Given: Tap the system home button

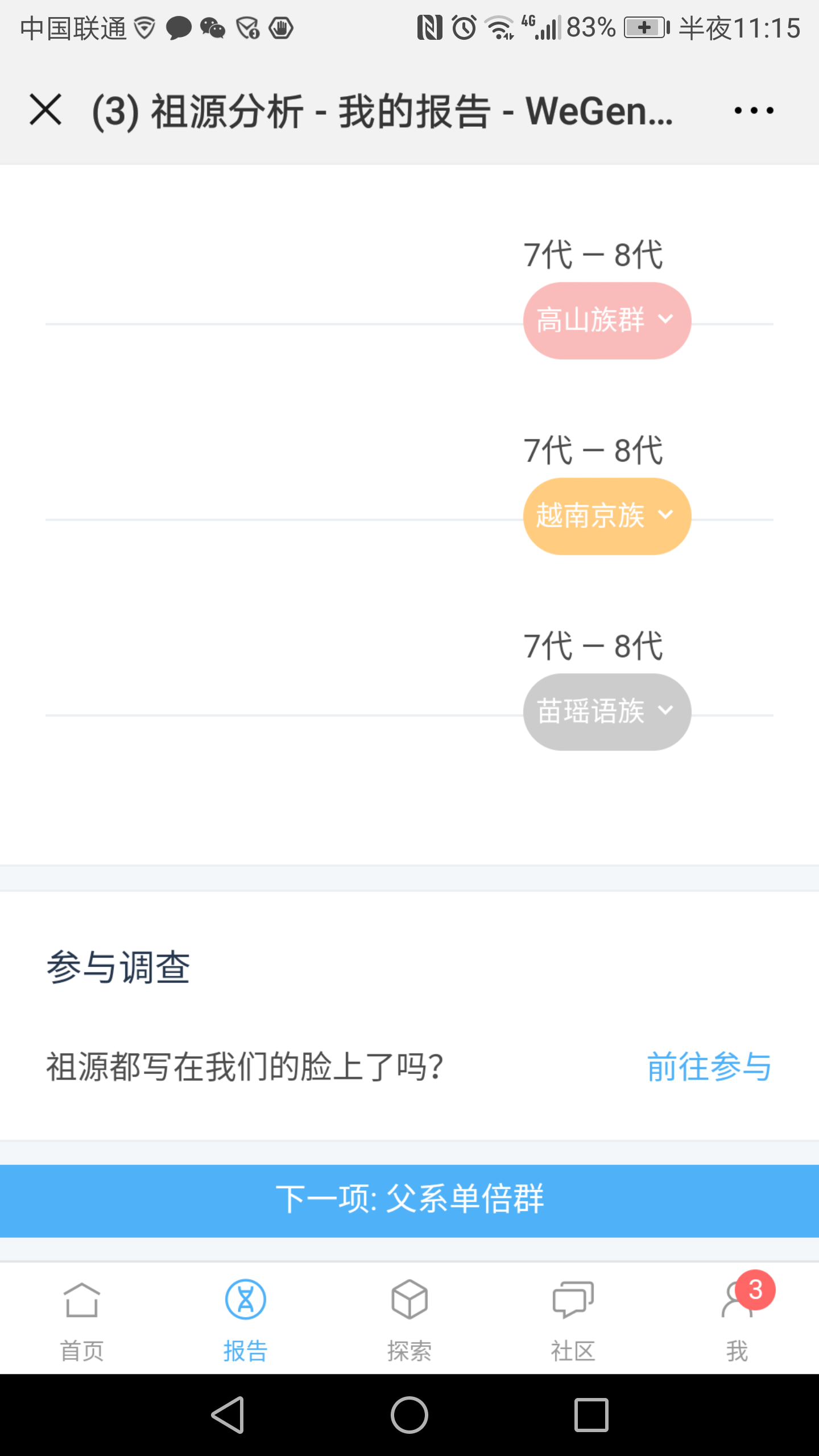Looking at the screenshot, I should [409, 1415].
